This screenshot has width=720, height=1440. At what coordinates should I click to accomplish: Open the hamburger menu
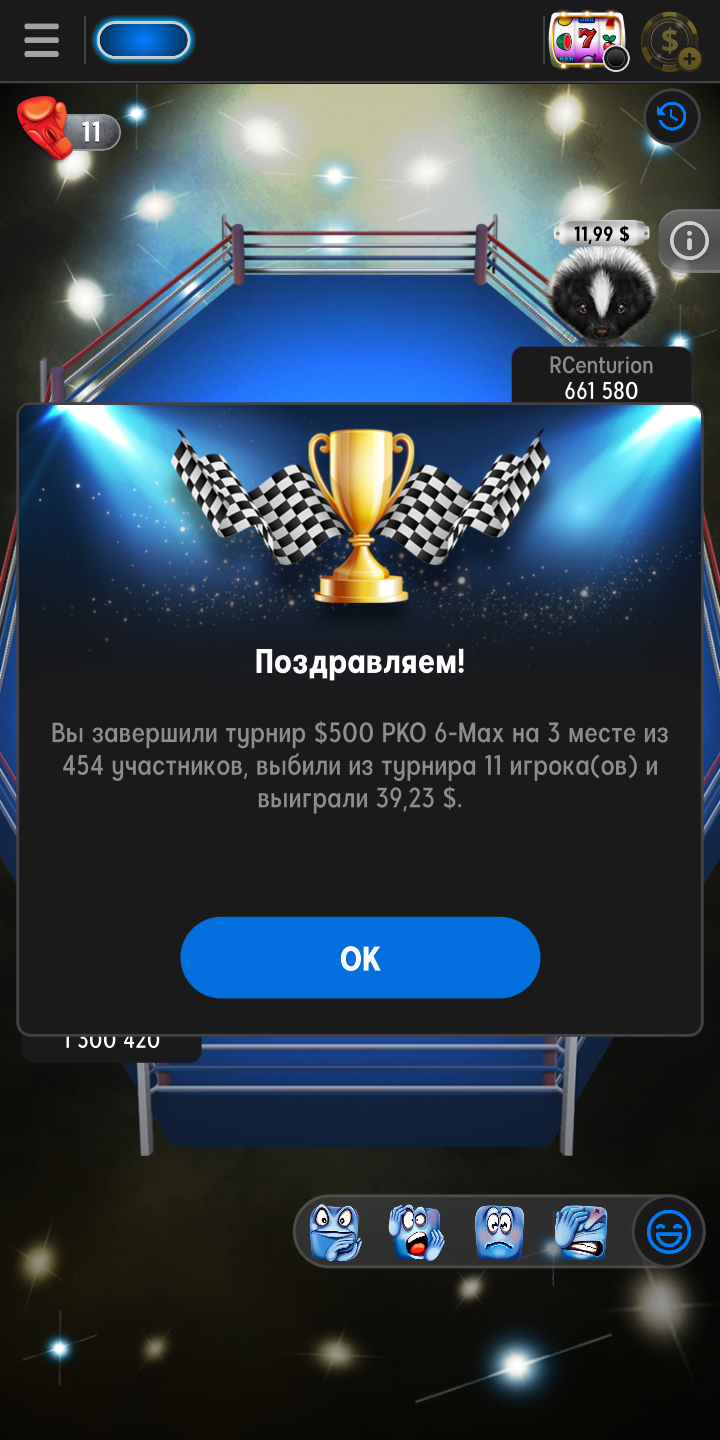pyautogui.click(x=42, y=40)
